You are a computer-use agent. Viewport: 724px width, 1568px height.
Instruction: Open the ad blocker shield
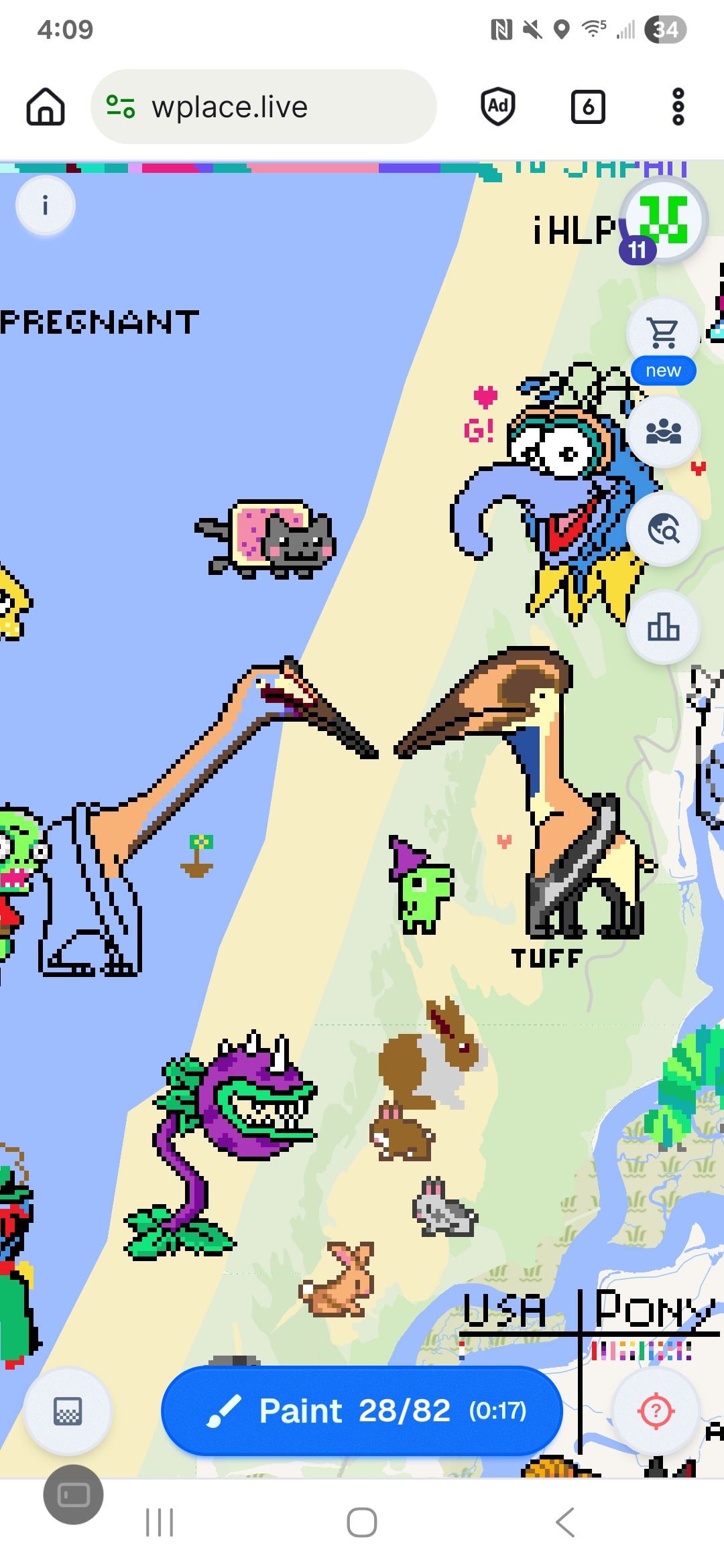[x=498, y=107]
